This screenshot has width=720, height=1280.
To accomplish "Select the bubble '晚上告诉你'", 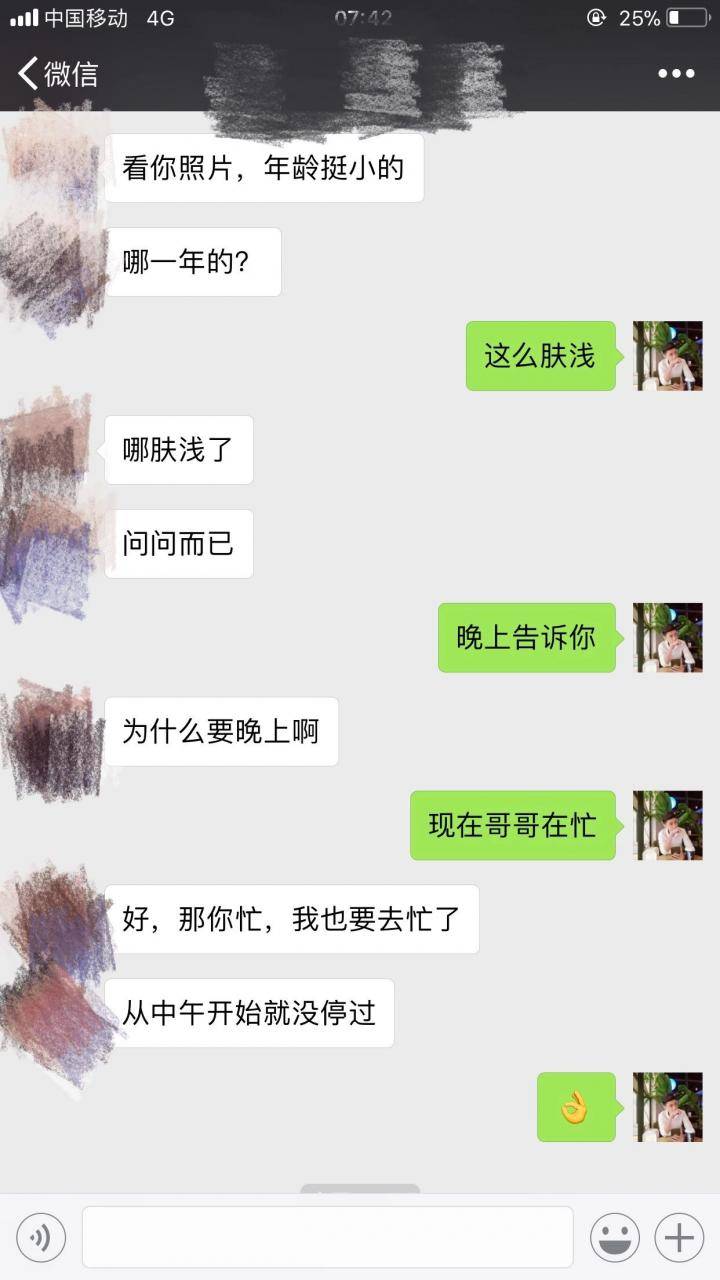I will 526,637.
